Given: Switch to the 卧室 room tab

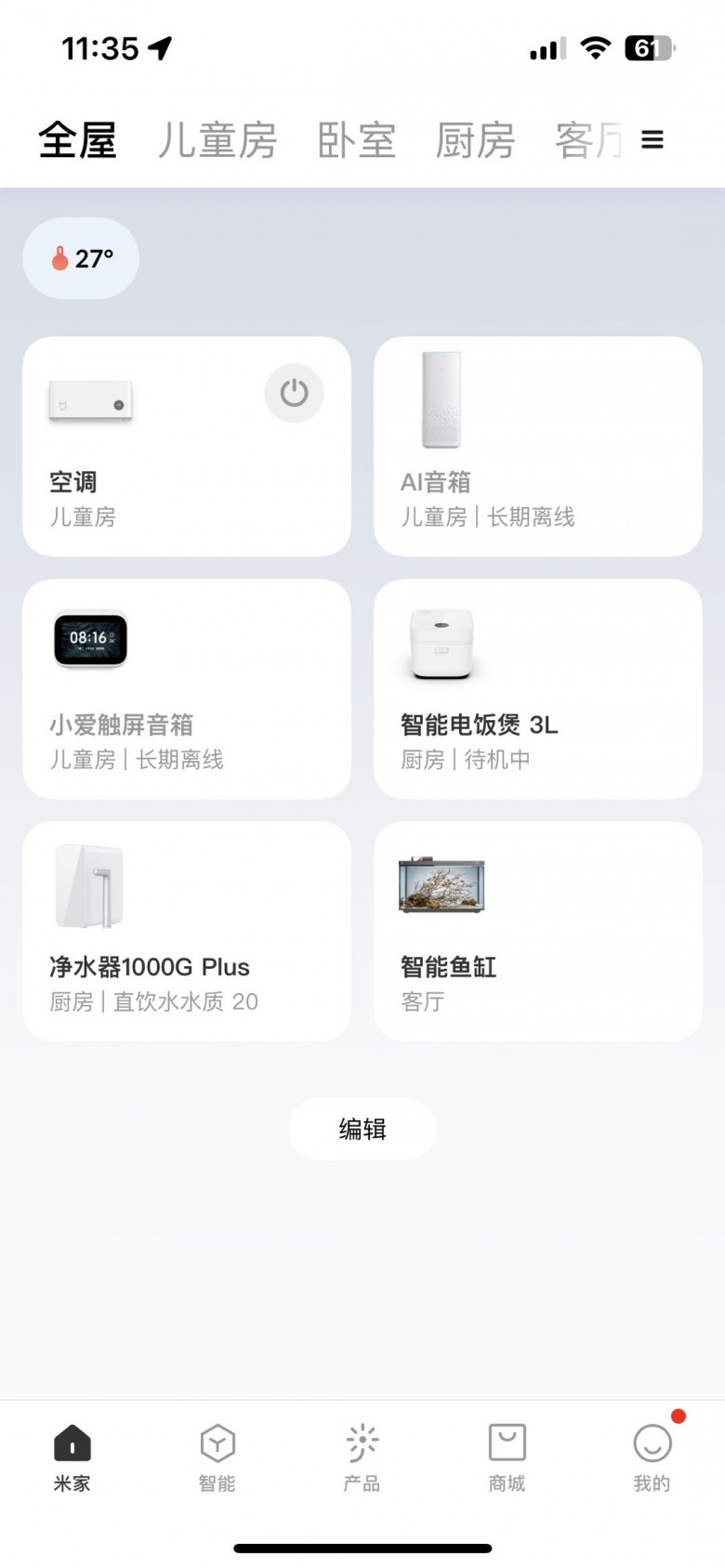Looking at the screenshot, I should coord(357,141).
